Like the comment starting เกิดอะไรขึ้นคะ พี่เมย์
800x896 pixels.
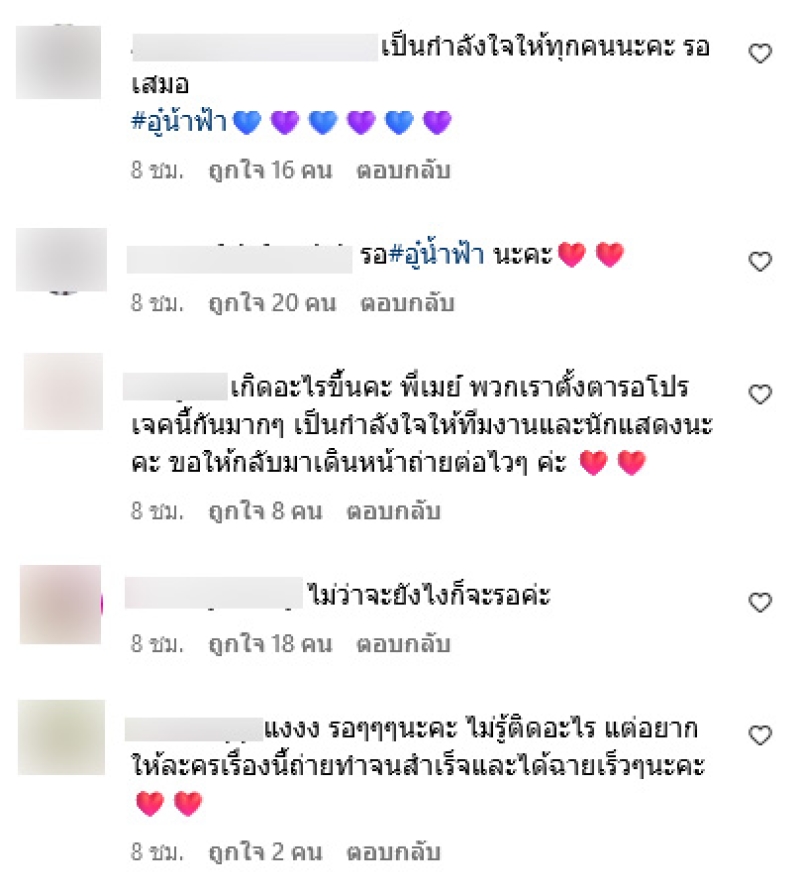[761, 394]
